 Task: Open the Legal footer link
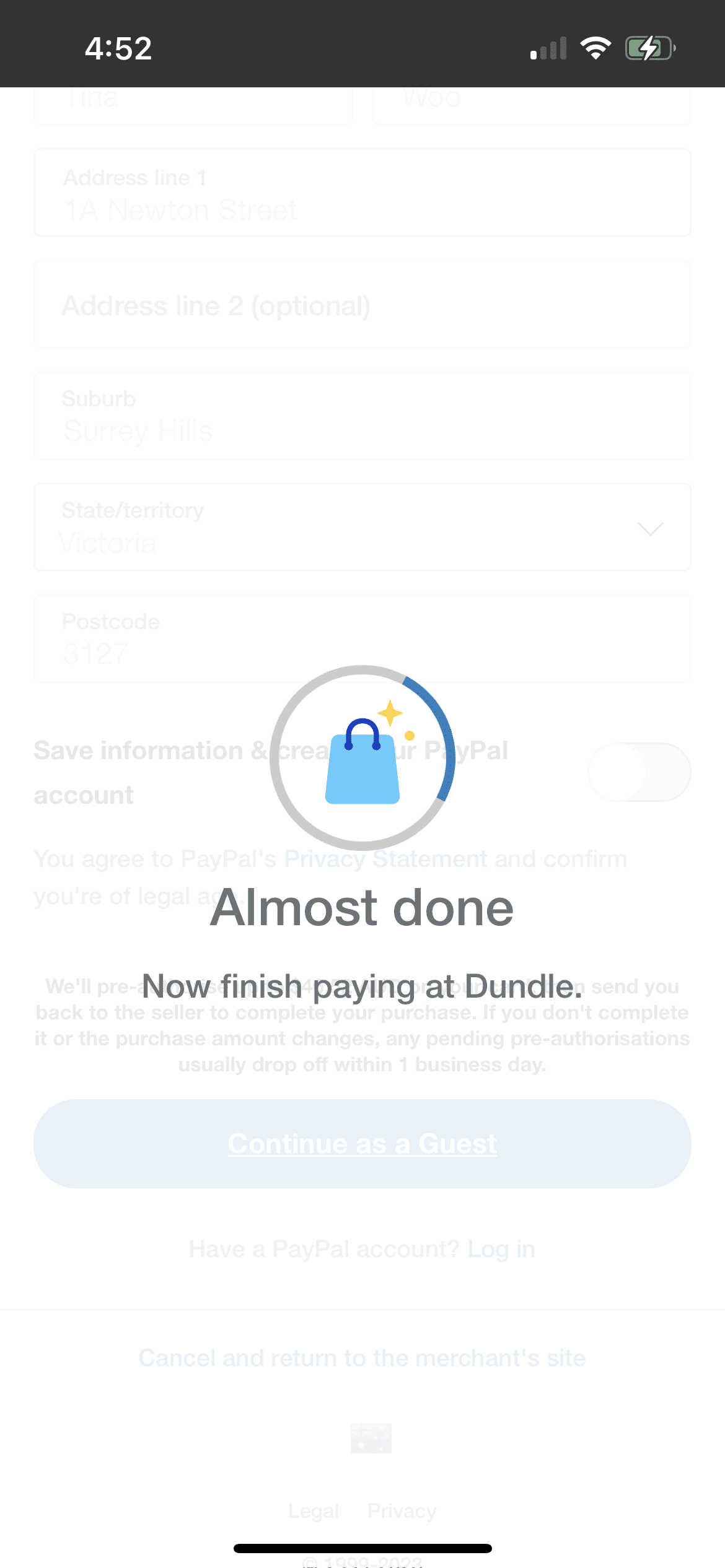click(x=314, y=1511)
